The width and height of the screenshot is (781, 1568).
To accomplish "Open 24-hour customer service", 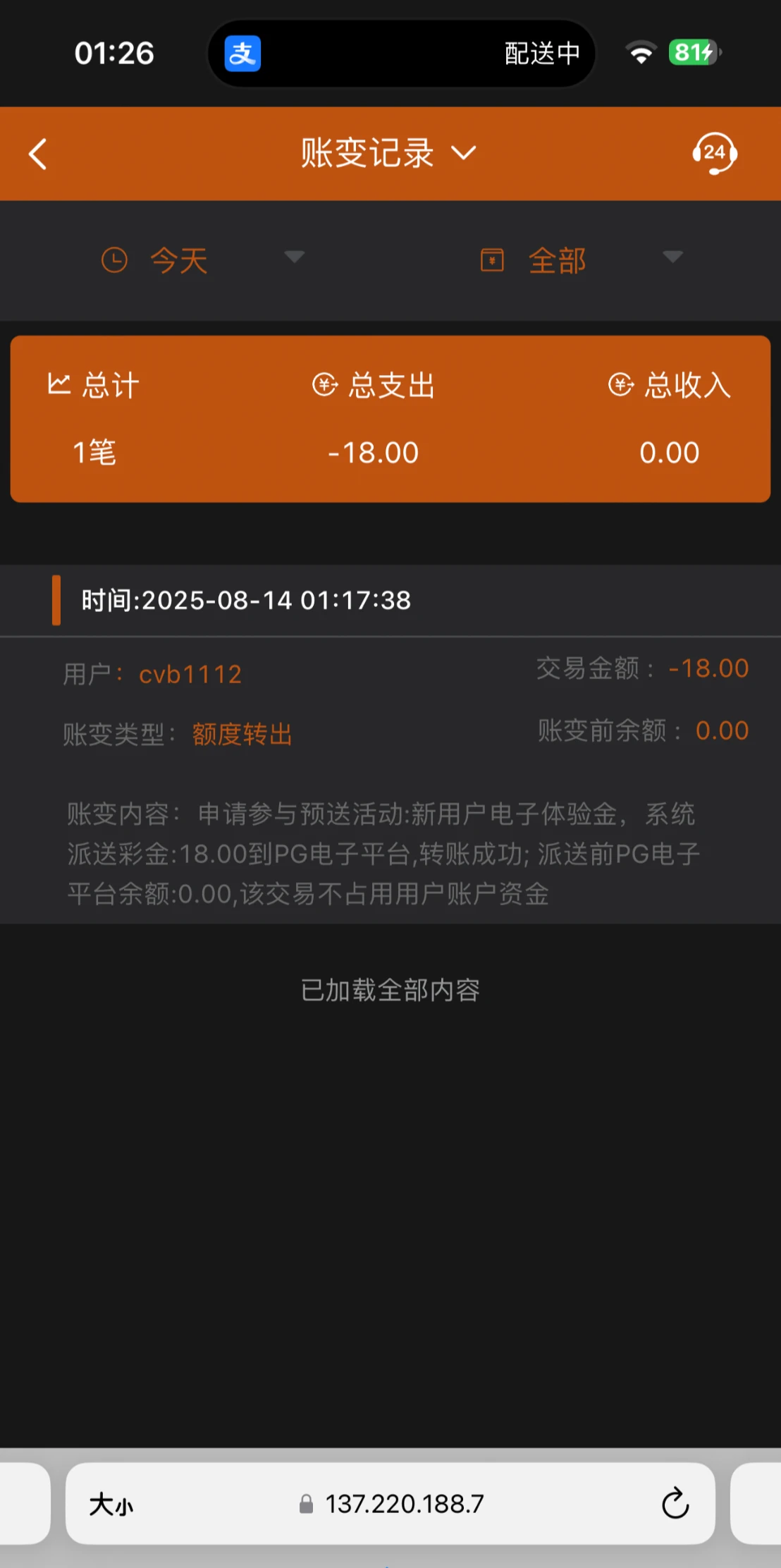I will tap(714, 153).
